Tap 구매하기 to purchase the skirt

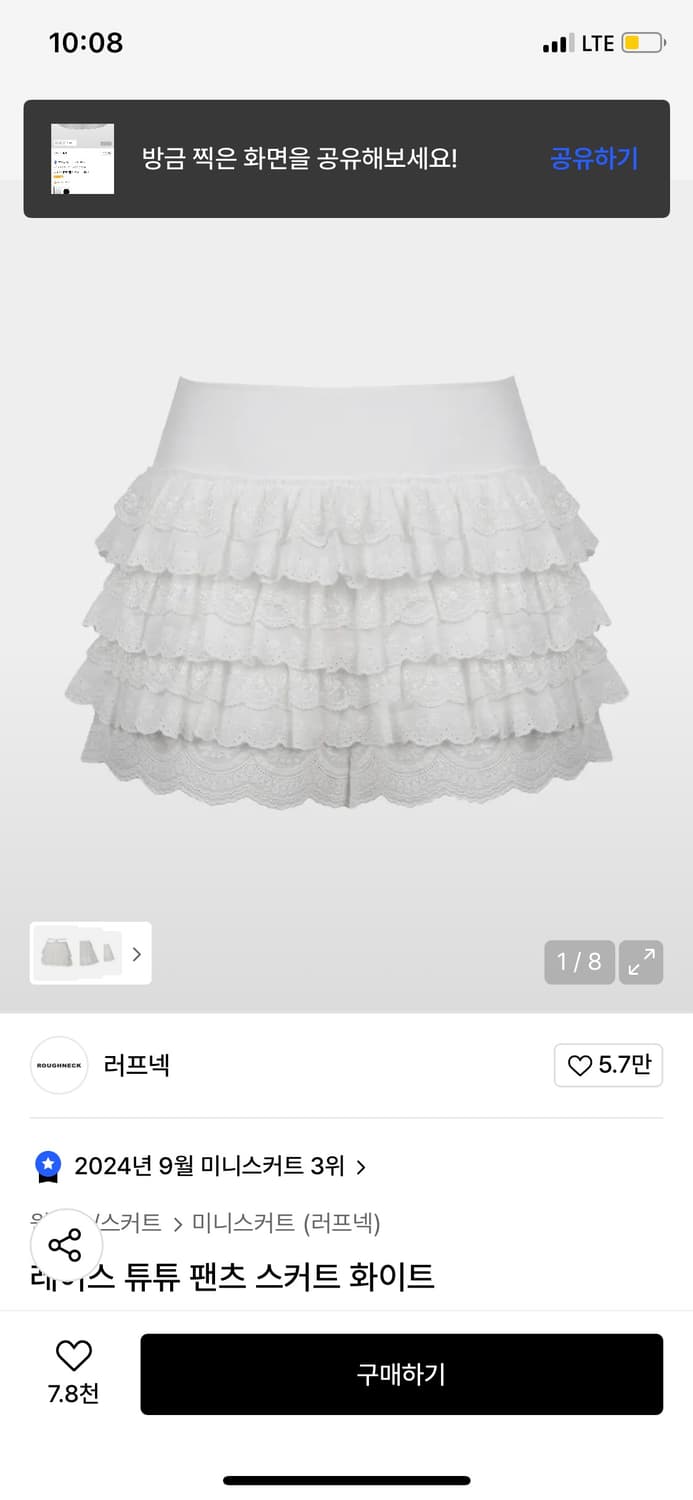tap(401, 1374)
